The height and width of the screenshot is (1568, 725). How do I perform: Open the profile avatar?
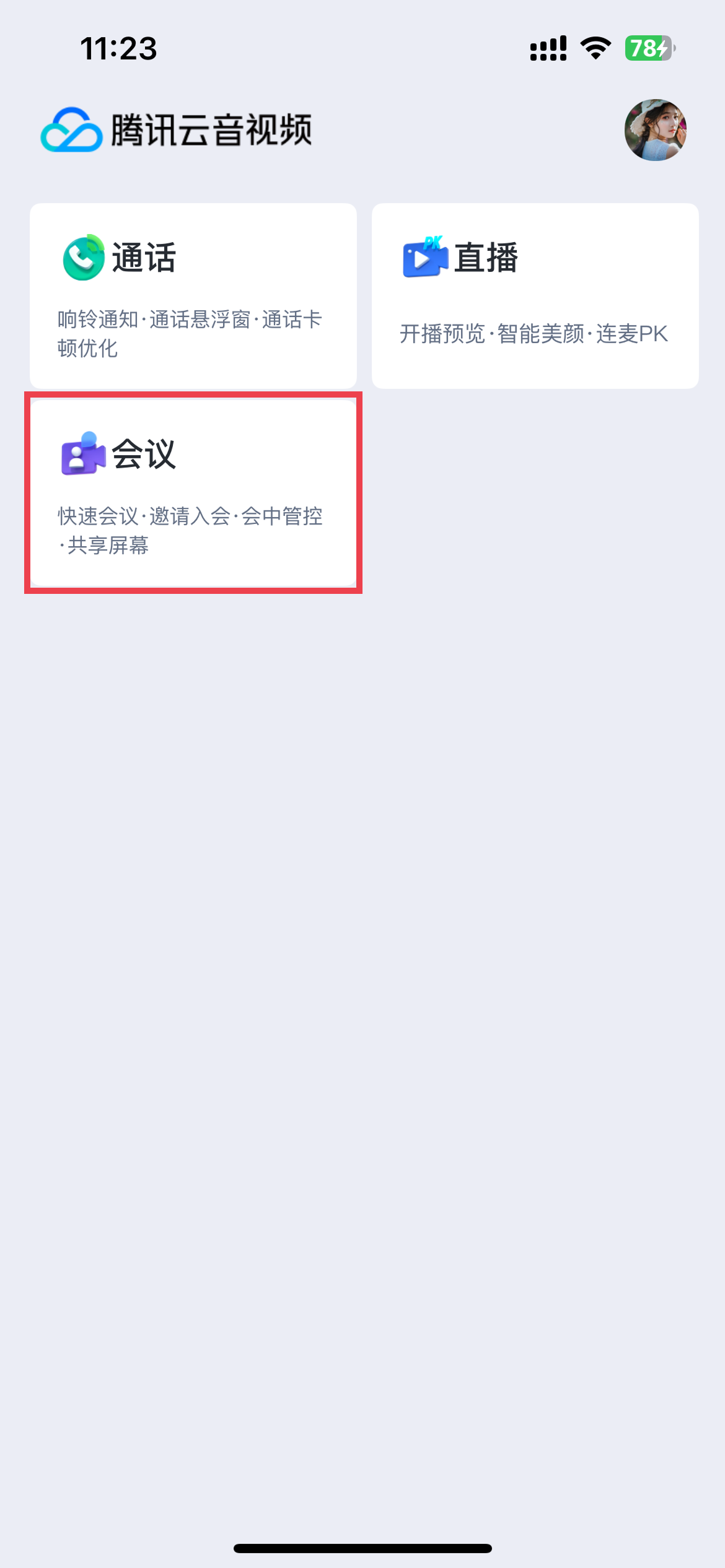(655, 130)
